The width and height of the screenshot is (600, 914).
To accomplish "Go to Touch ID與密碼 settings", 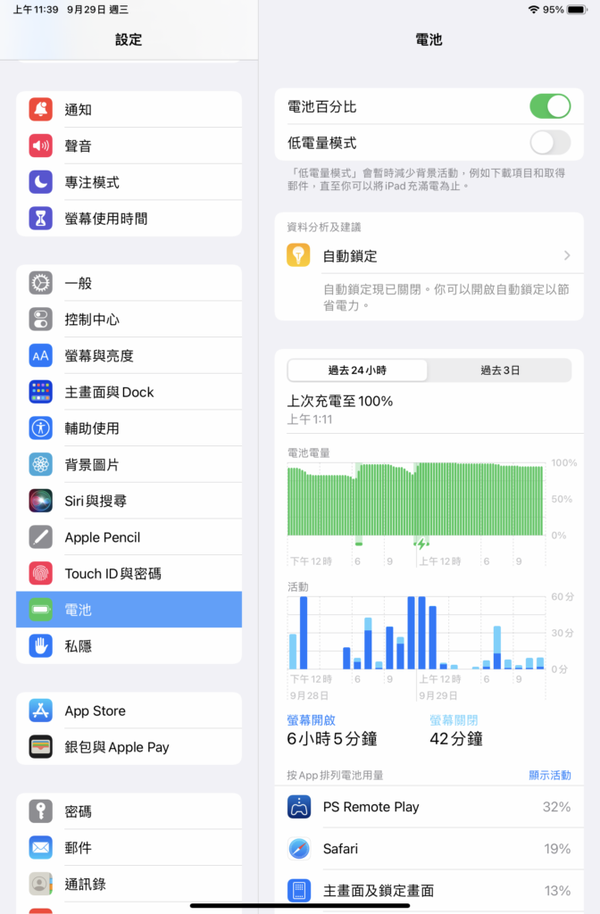I will (x=129, y=573).
